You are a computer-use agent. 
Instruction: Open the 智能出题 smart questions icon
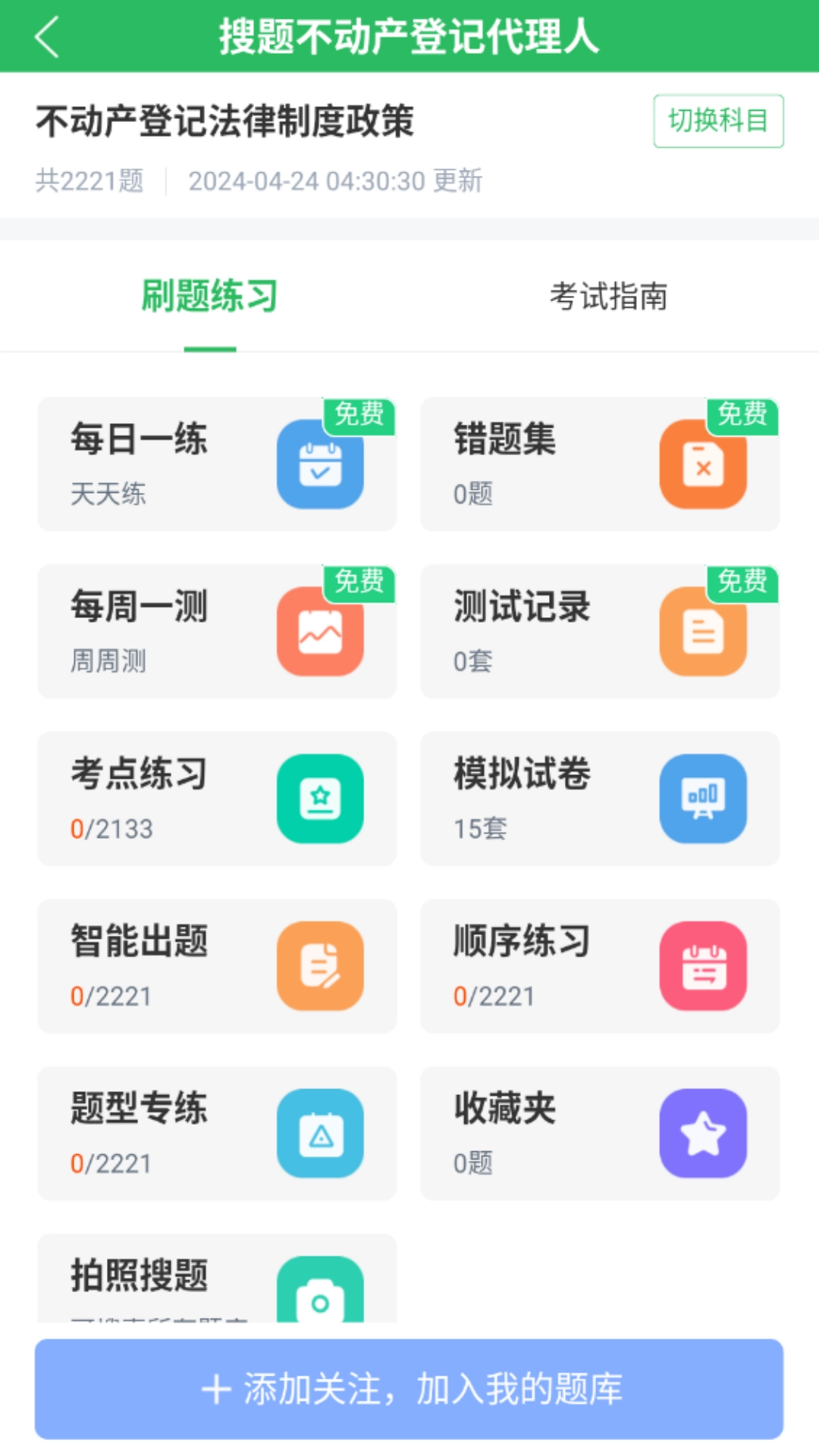click(321, 965)
